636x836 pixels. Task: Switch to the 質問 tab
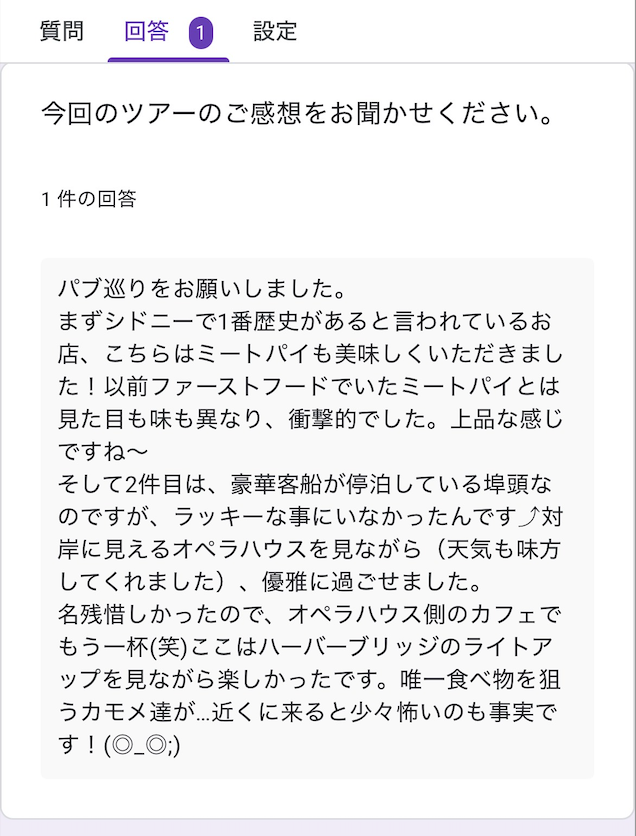tap(61, 32)
